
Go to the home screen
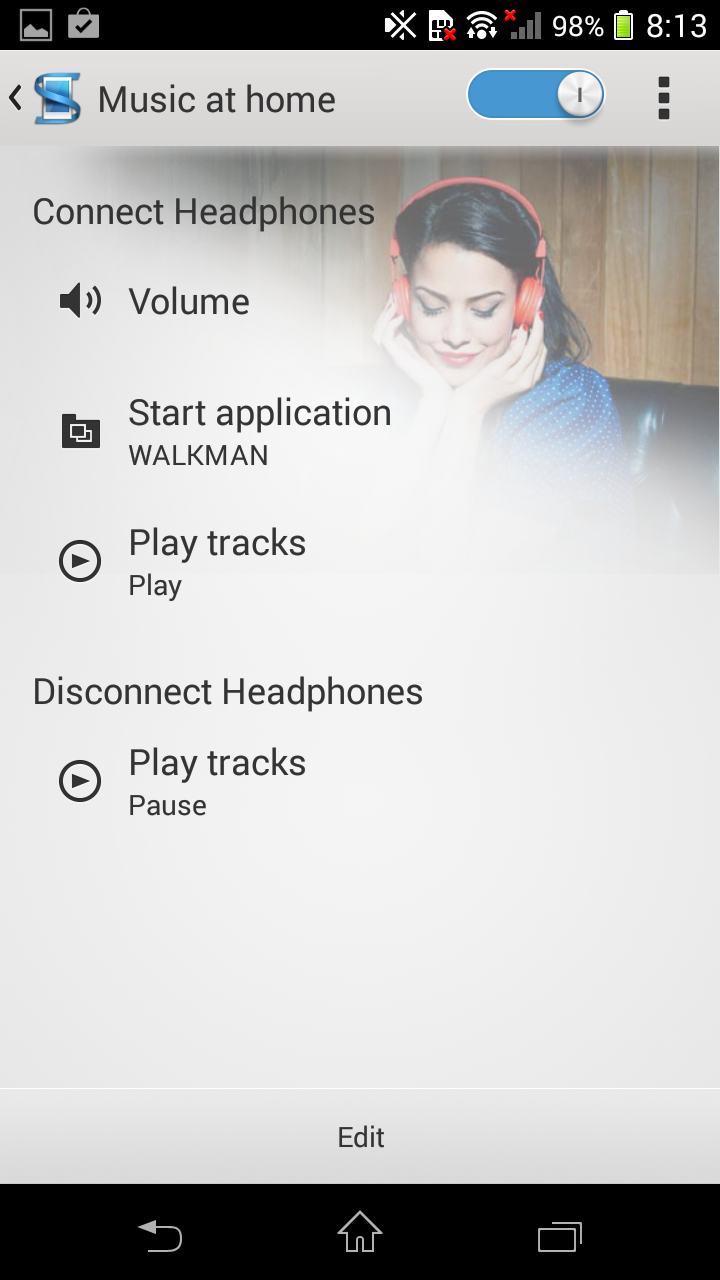(360, 1232)
